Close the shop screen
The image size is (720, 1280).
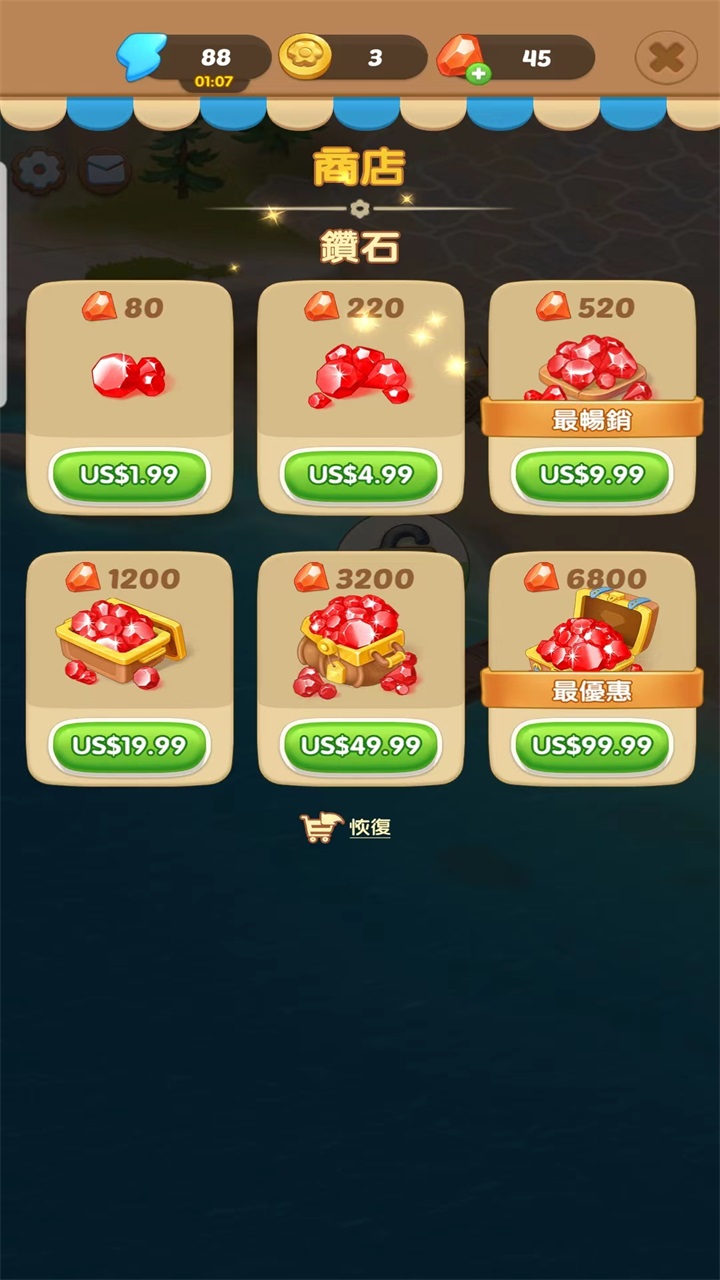pyautogui.click(x=665, y=58)
